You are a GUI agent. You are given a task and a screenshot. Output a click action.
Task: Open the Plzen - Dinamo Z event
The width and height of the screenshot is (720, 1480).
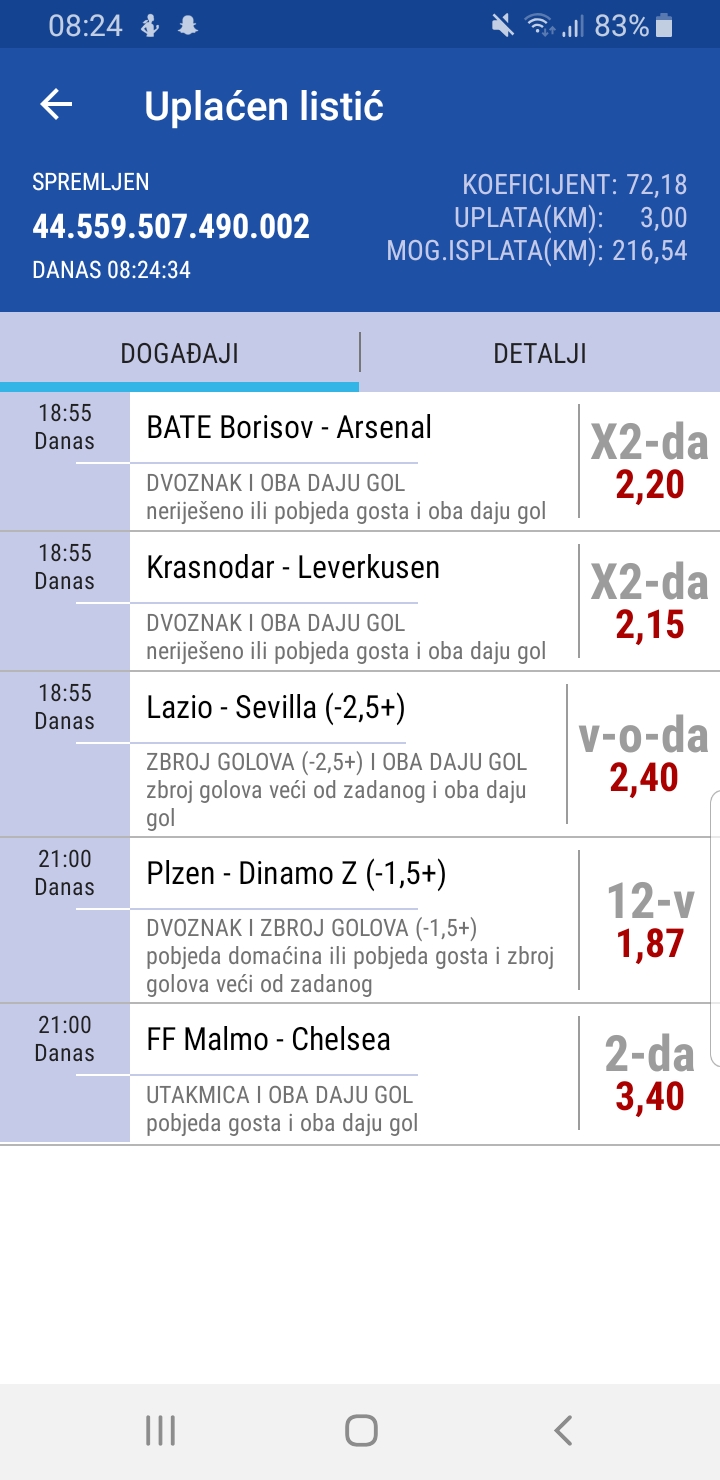360,921
